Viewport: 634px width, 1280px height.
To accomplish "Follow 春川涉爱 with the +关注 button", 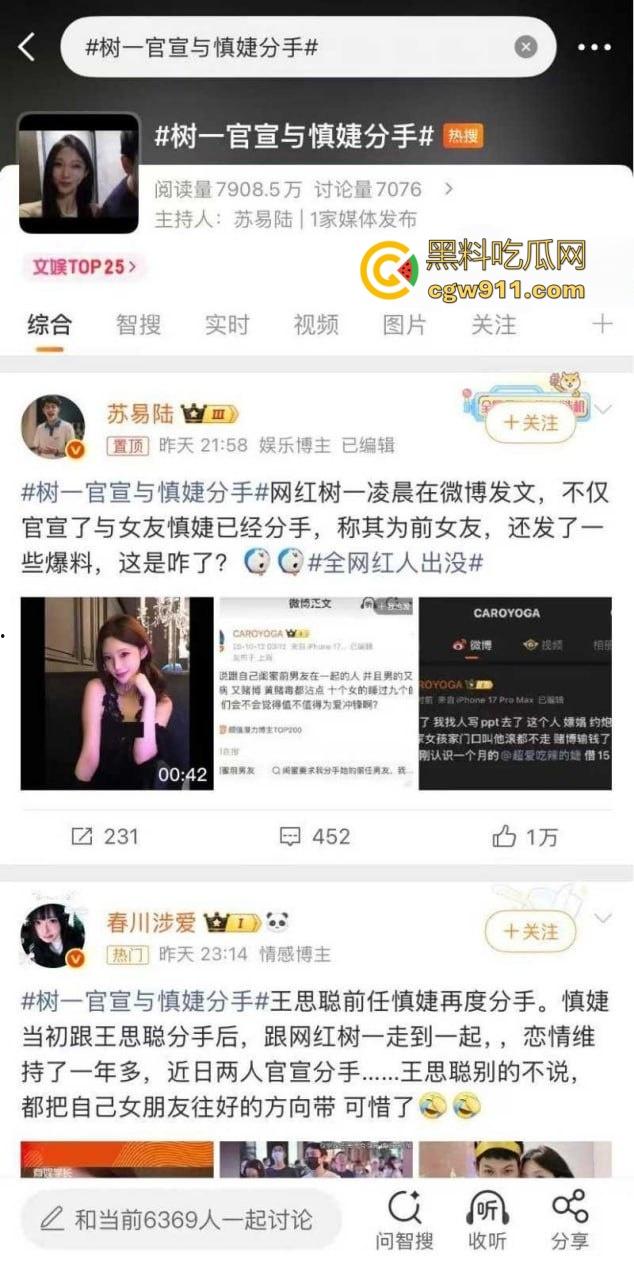I will pyautogui.click(x=531, y=932).
